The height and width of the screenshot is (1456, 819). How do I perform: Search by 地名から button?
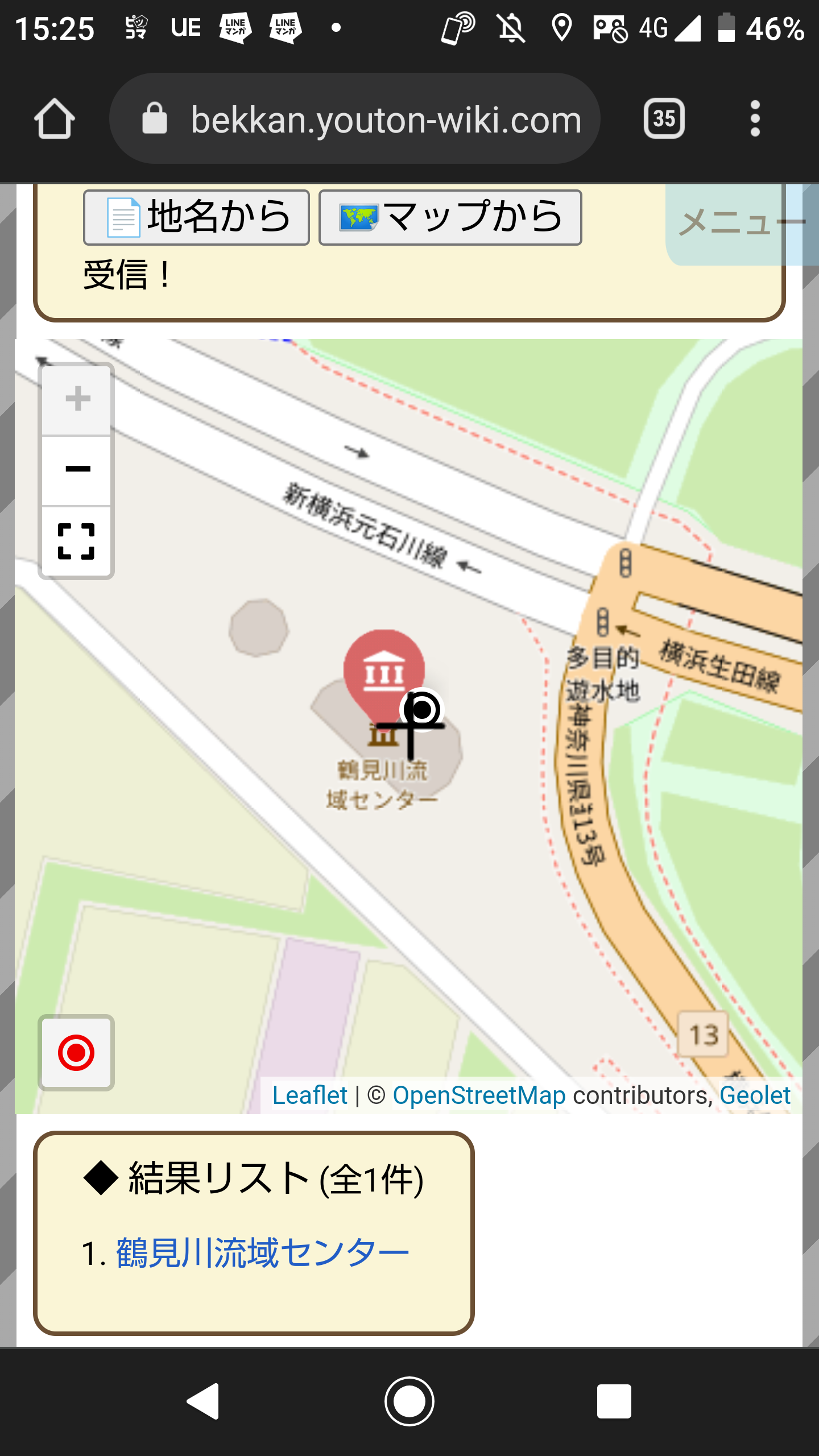pyautogui.click(x=197, y=217)
